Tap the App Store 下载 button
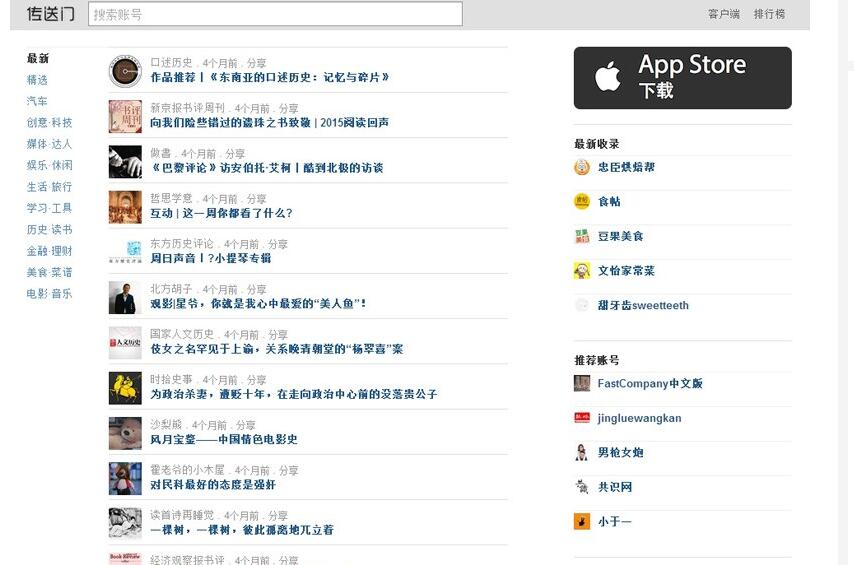 point(682,78)
